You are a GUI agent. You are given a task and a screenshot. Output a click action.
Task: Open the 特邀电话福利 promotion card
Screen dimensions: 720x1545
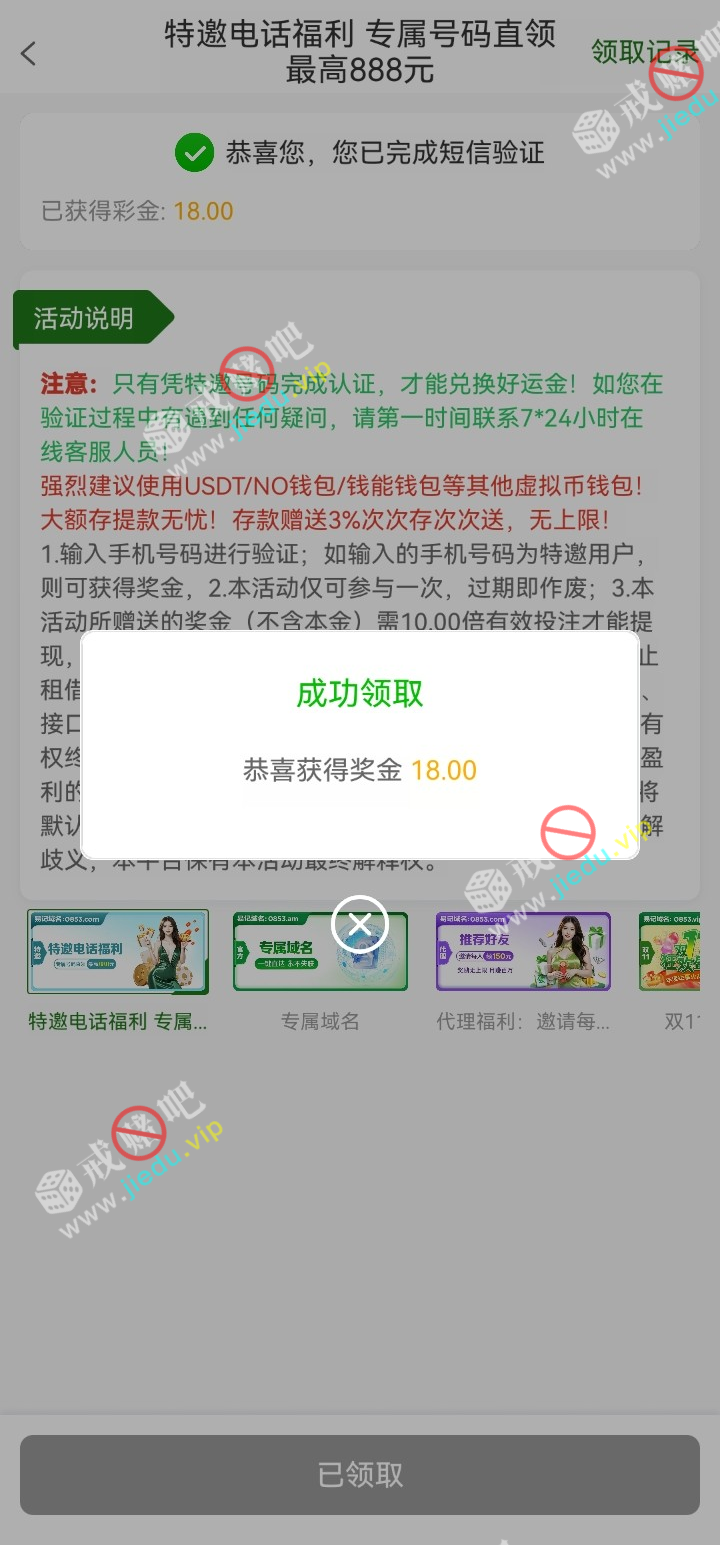pyautogui.click(x=118, y=951)
